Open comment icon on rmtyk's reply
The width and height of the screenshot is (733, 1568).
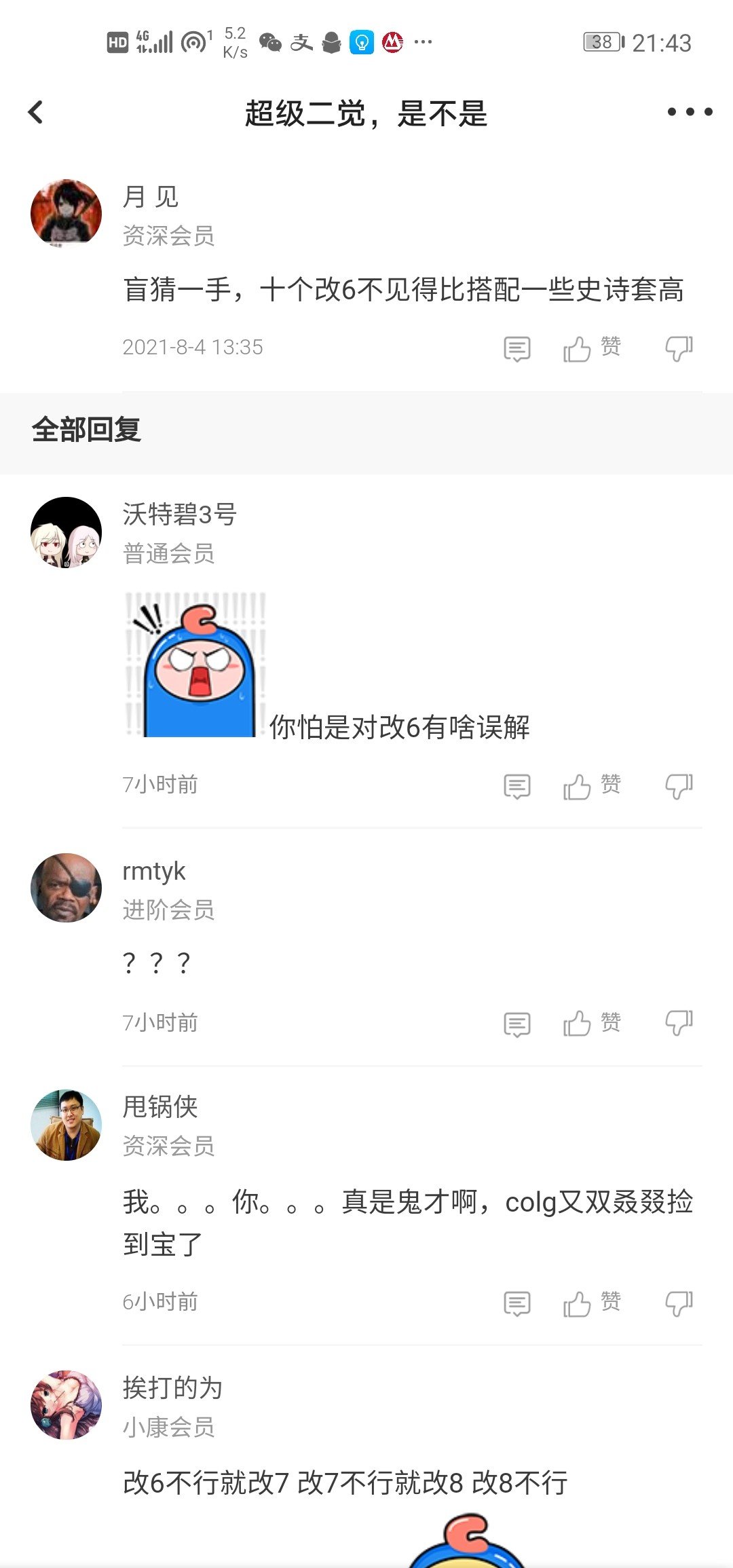coord(516,1024)
